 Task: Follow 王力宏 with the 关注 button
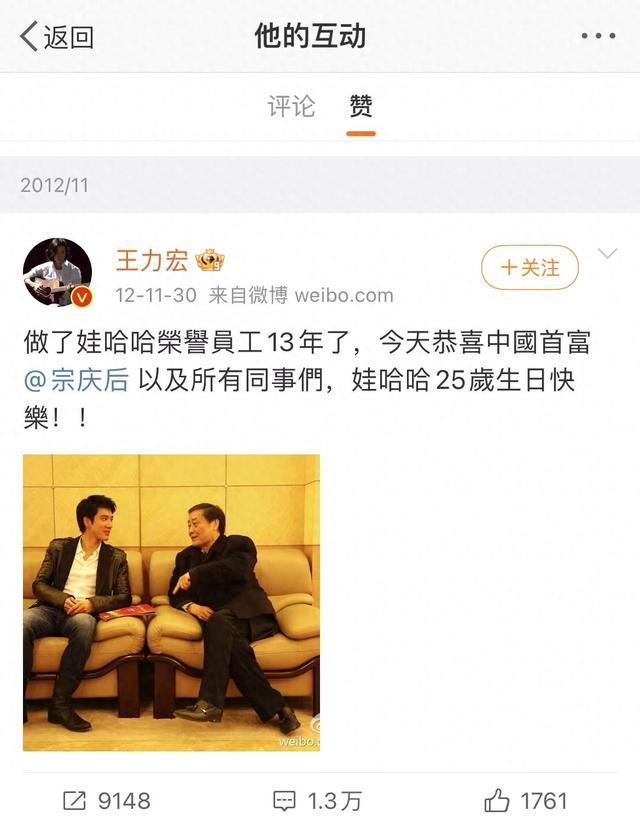tap(529, 268)
